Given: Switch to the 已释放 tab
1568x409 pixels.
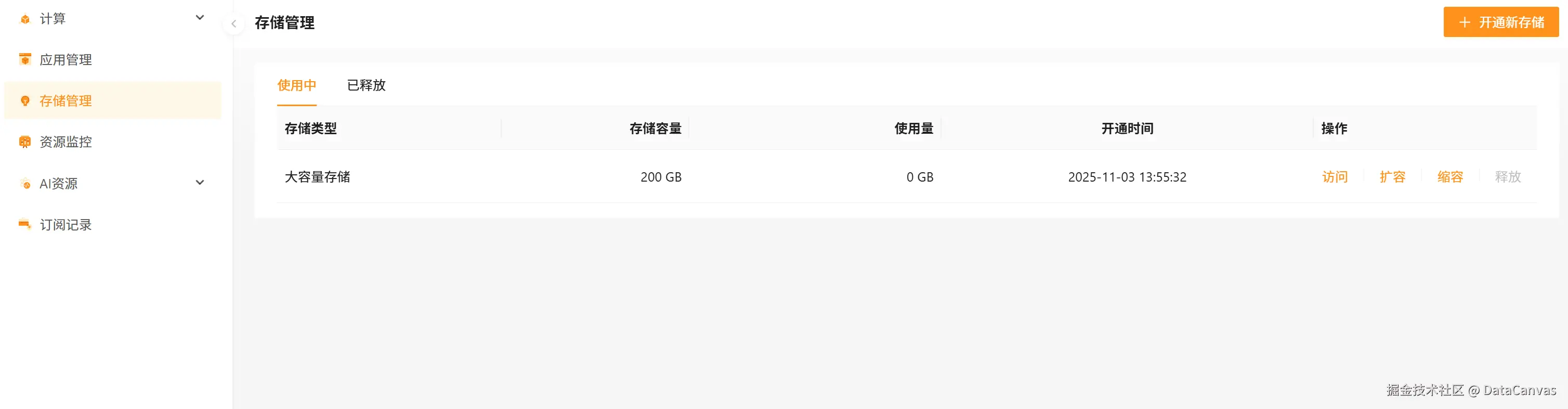Looking at the screenshot, I should (x=366, y=85).
